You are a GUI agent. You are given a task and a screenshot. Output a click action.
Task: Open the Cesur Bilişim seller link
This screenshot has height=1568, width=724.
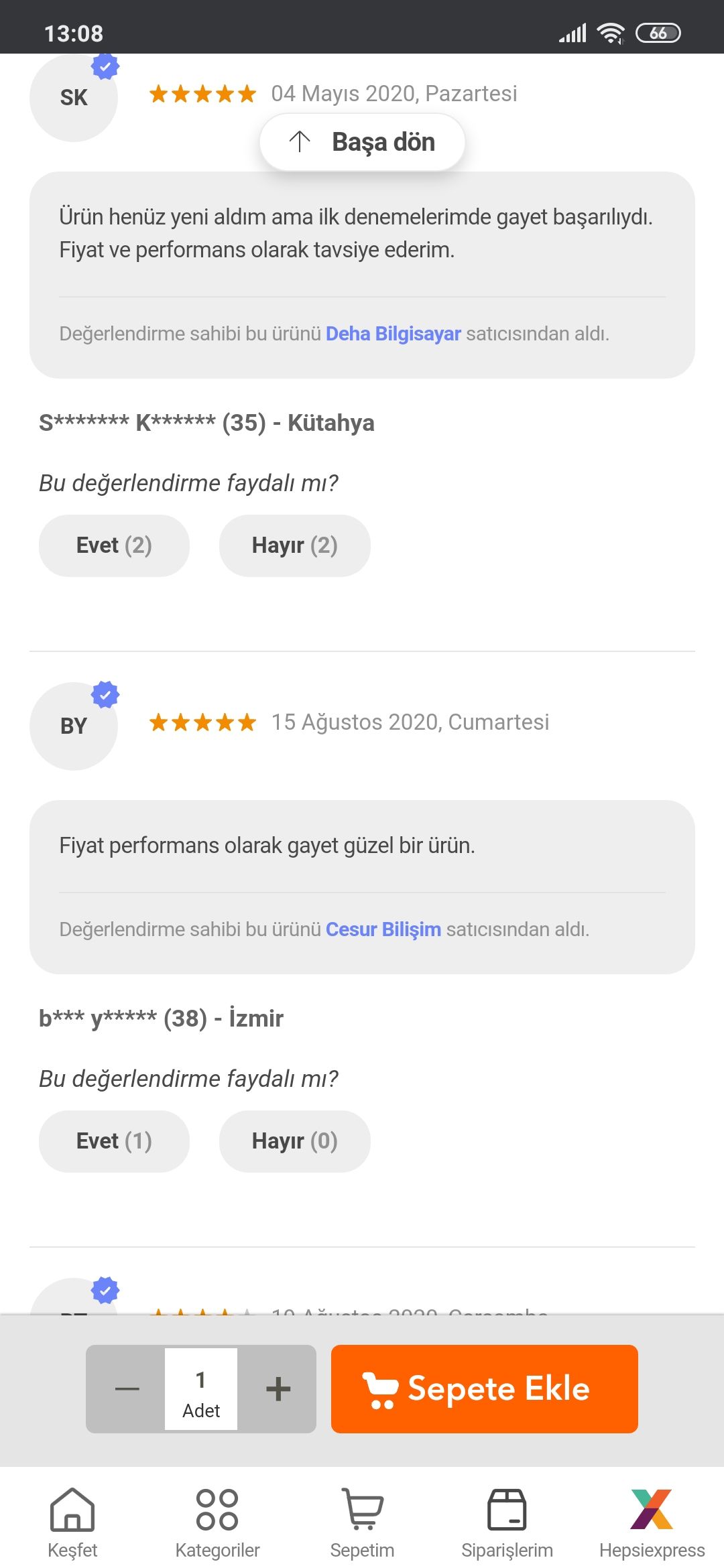[x=383, y=929]
